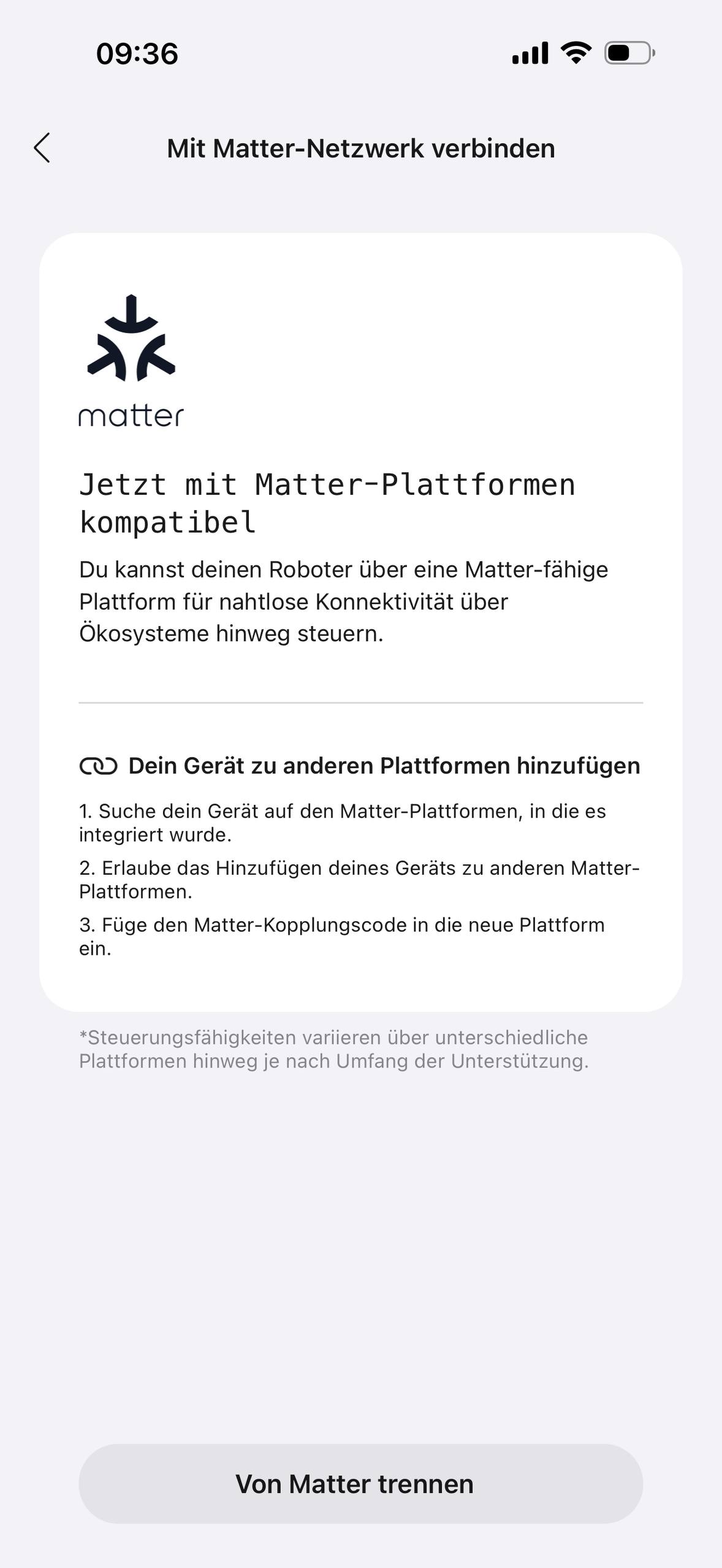This screenshot has width=722, height=1568.
Task: Tap the Von Matter trennen button
Action: click(x=360, y=1483)
